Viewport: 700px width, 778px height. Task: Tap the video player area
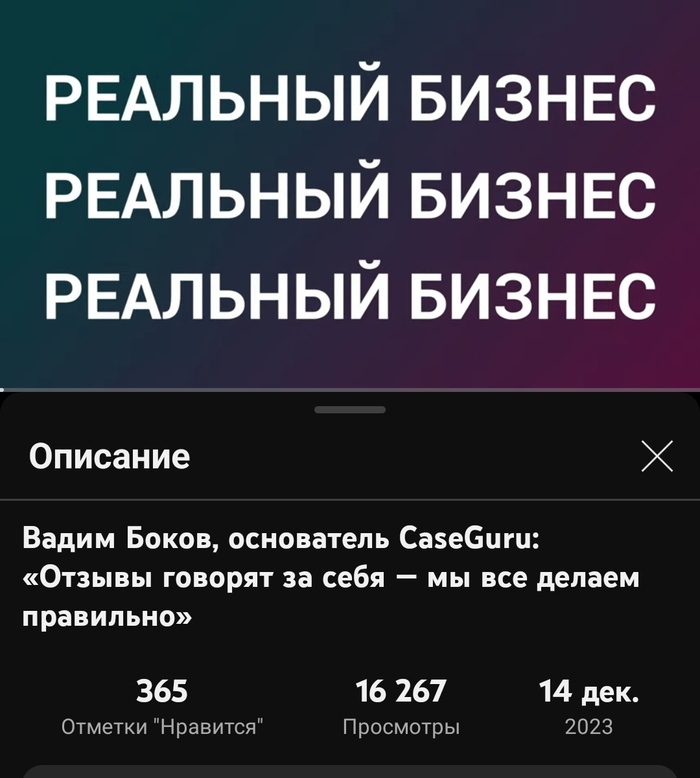(x=350, y=195)
